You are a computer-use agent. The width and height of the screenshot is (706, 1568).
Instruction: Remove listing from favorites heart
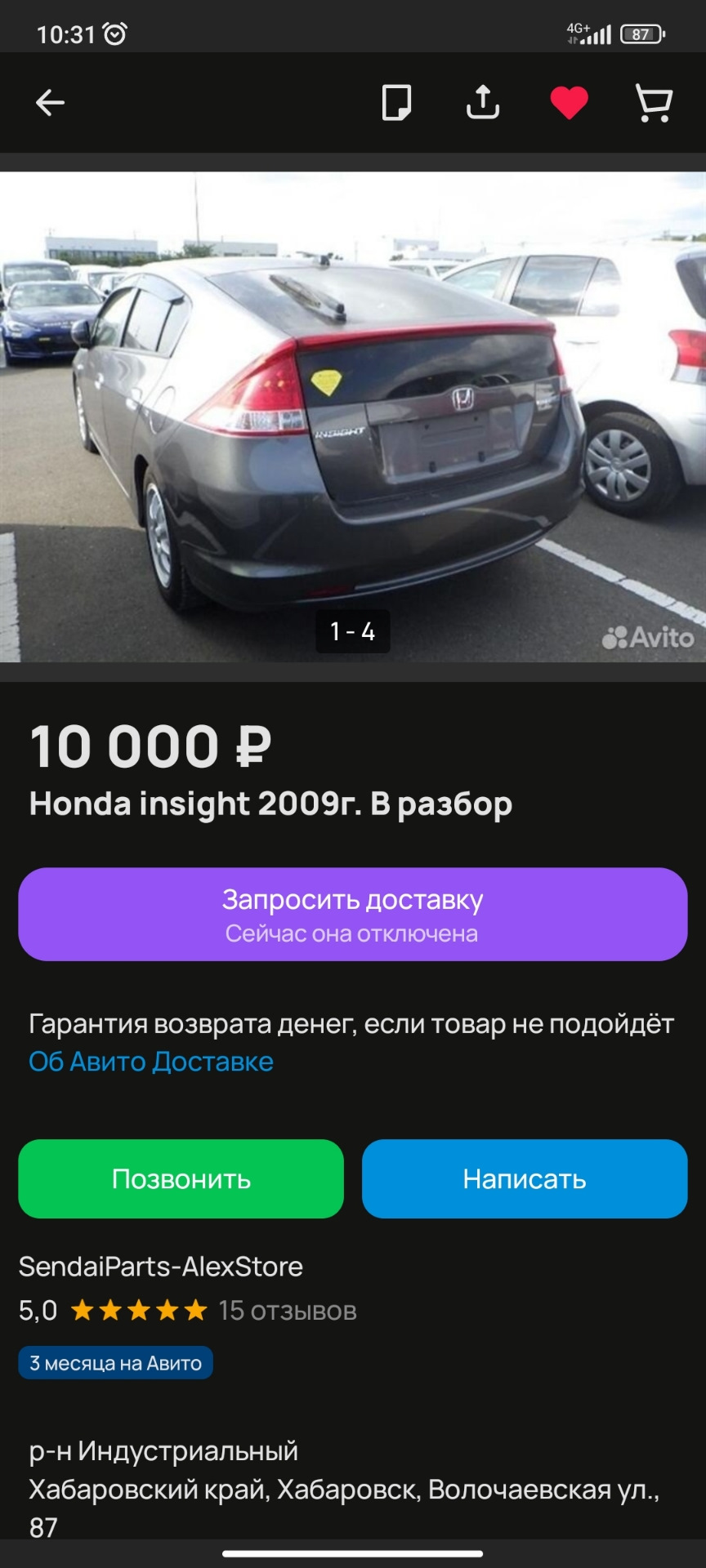(x=569, y=103)
